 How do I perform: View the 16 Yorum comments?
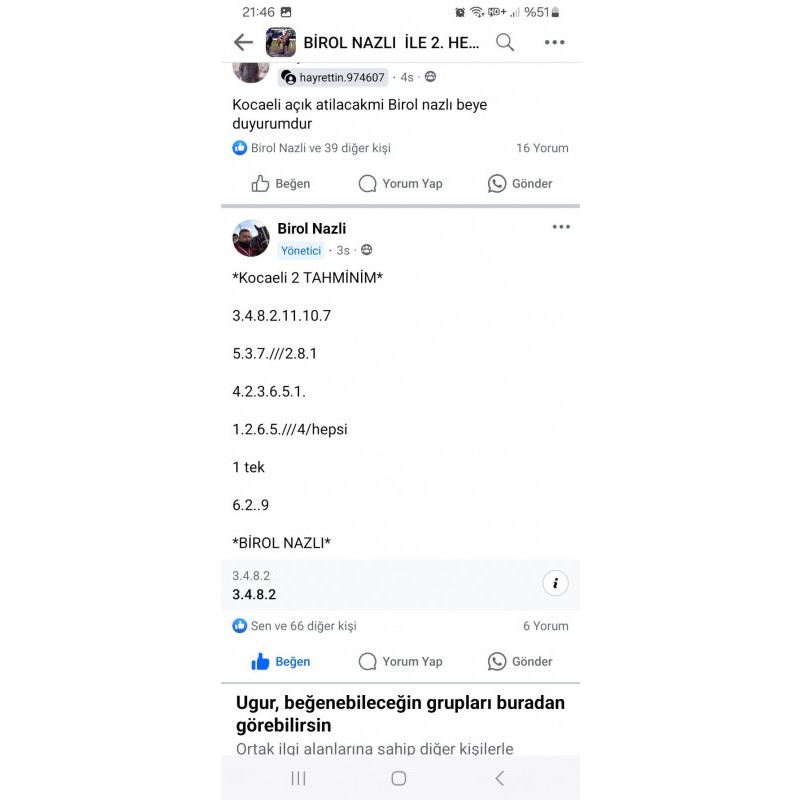(542, 148)
